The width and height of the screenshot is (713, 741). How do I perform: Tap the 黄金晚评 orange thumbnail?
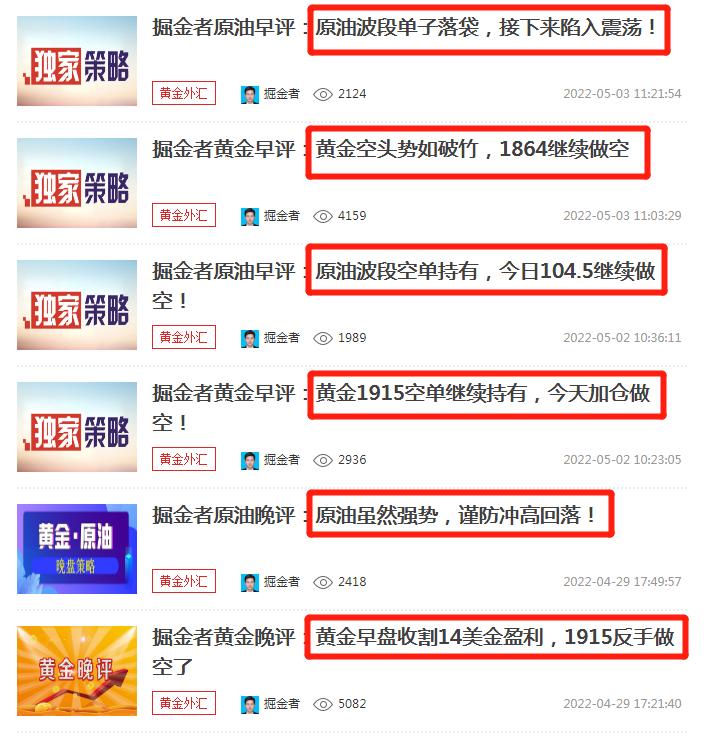pyautogui.click(x=77, y=671)
